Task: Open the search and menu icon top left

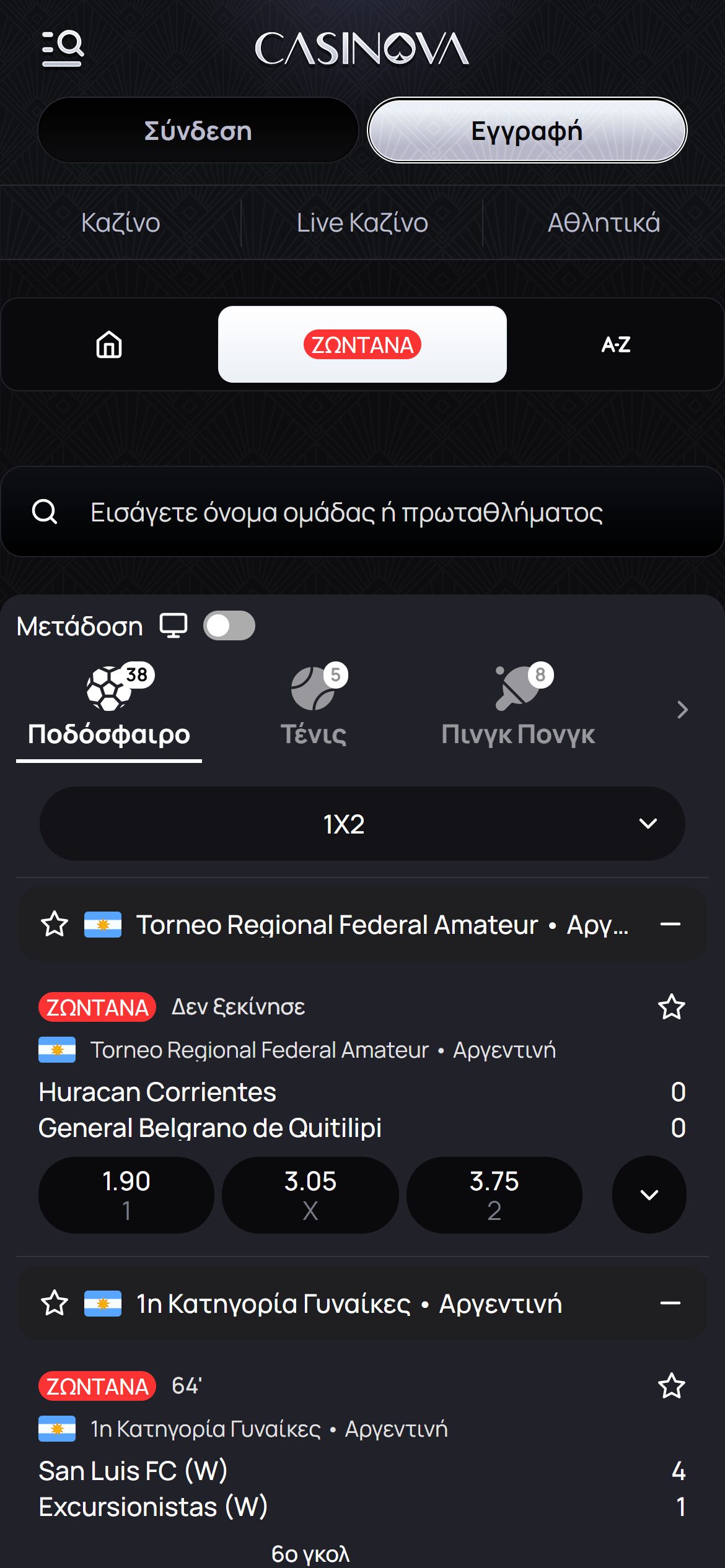Action: click(61, 46)
